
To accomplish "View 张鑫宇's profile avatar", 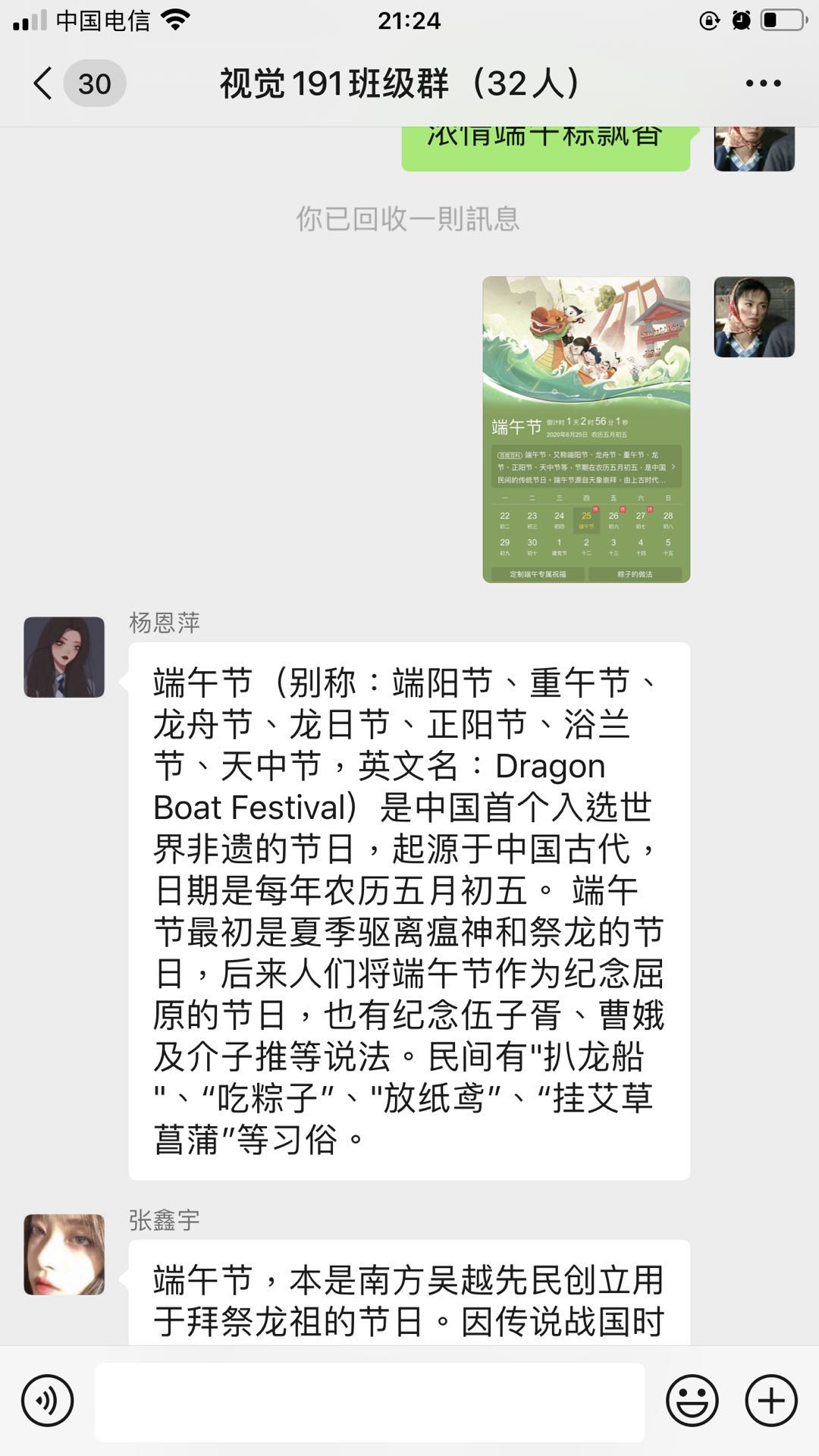I will coord(64,1254).
